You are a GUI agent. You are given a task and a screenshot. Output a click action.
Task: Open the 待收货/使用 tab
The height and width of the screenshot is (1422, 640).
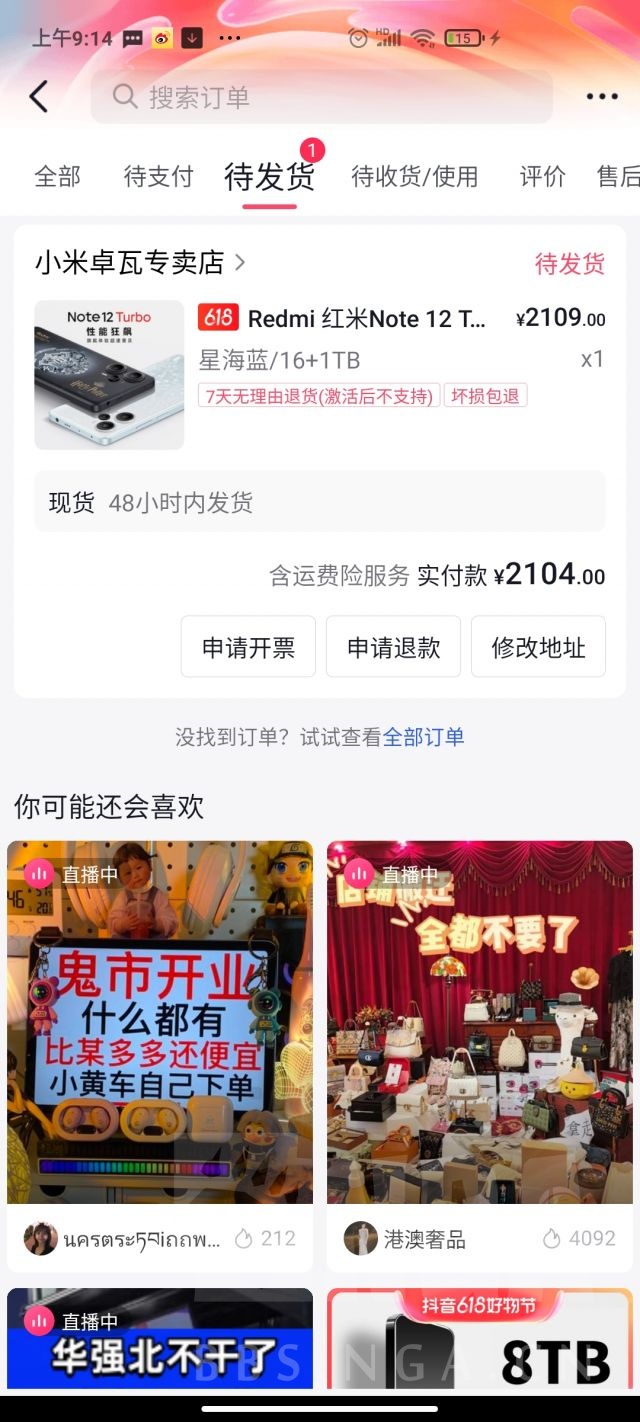click(x=414, y=177)
